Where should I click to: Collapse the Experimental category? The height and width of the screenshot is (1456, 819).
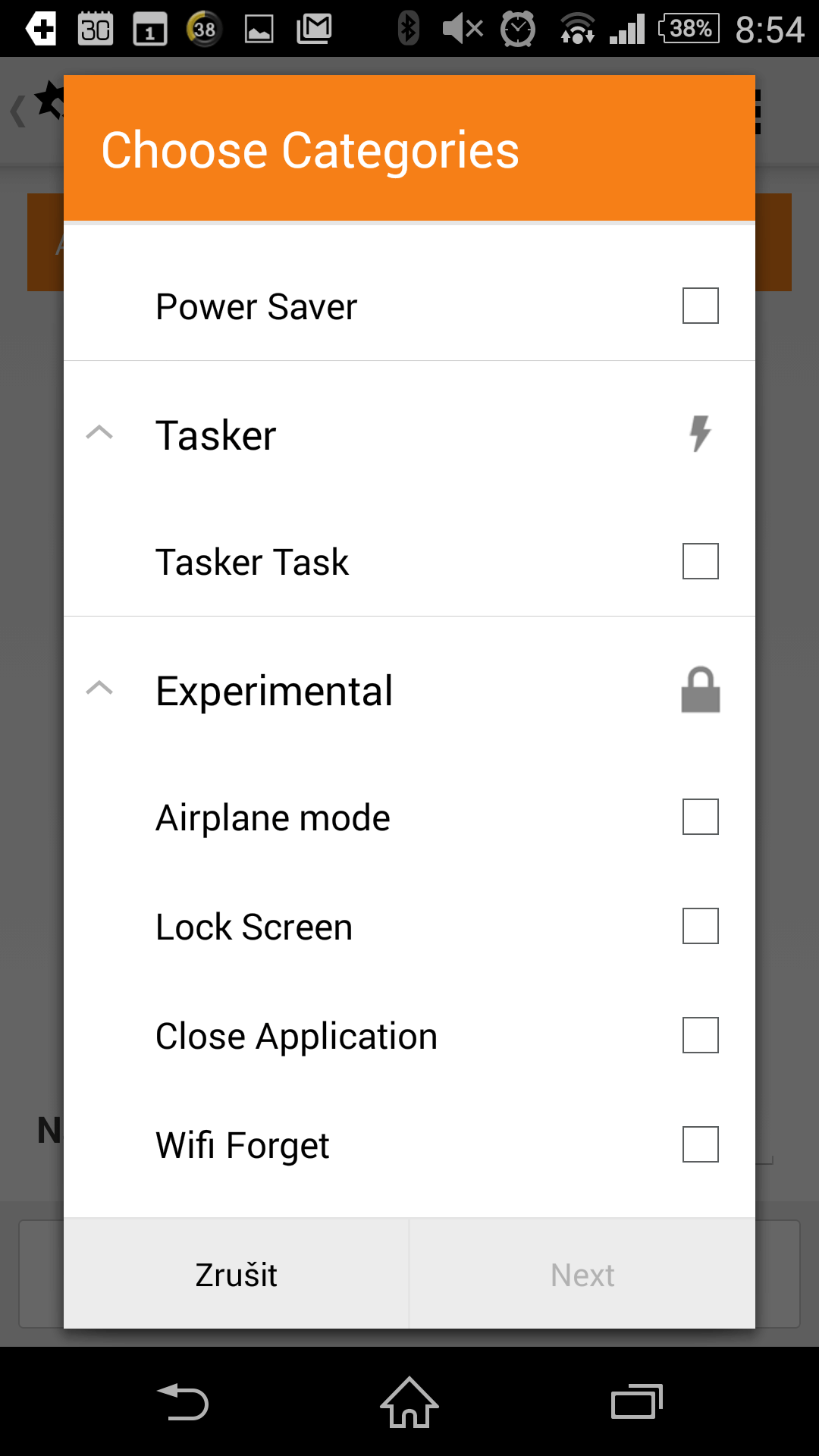pos(99,689)
